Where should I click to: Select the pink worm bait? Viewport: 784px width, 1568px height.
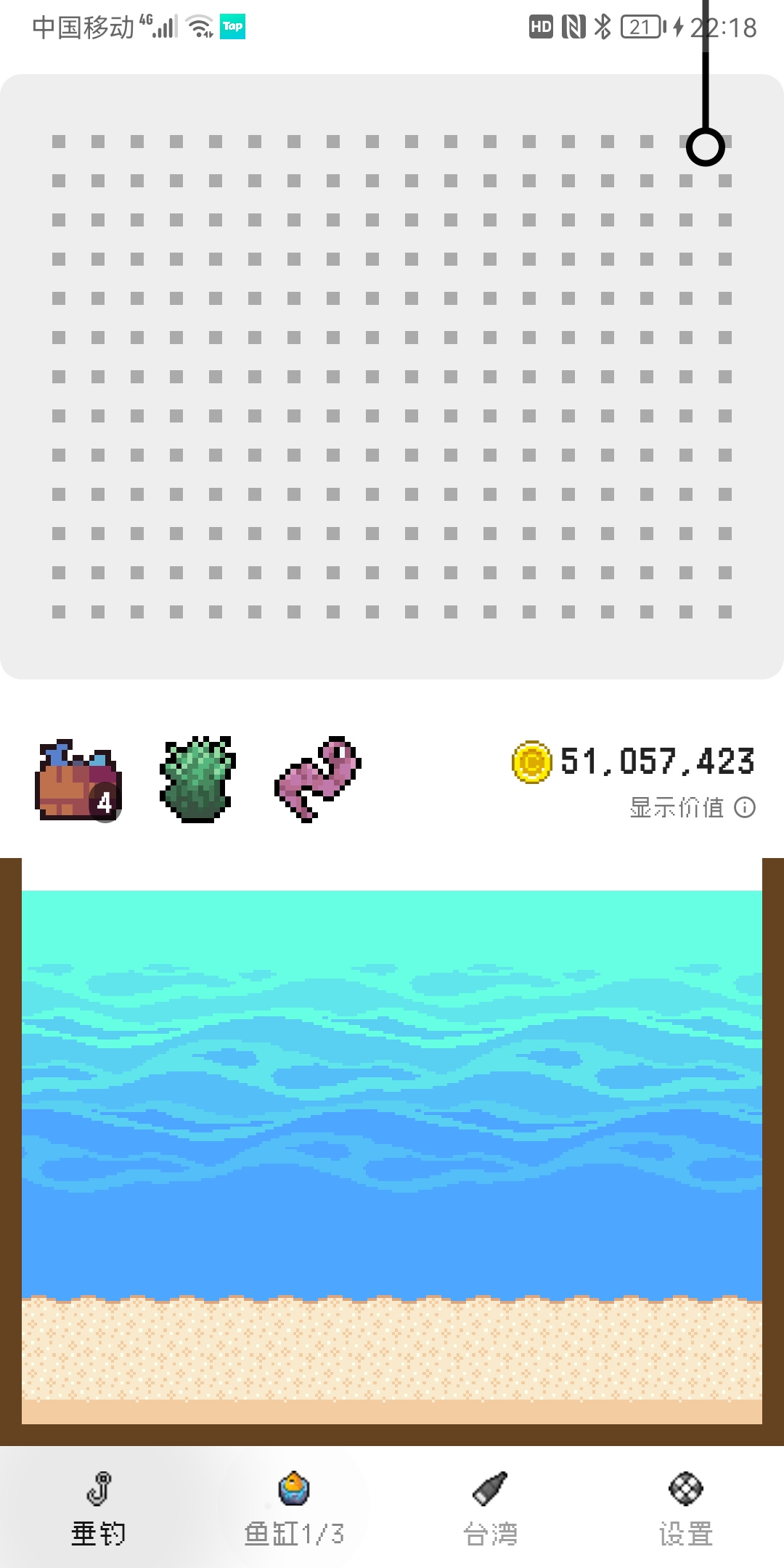point(317,779)
